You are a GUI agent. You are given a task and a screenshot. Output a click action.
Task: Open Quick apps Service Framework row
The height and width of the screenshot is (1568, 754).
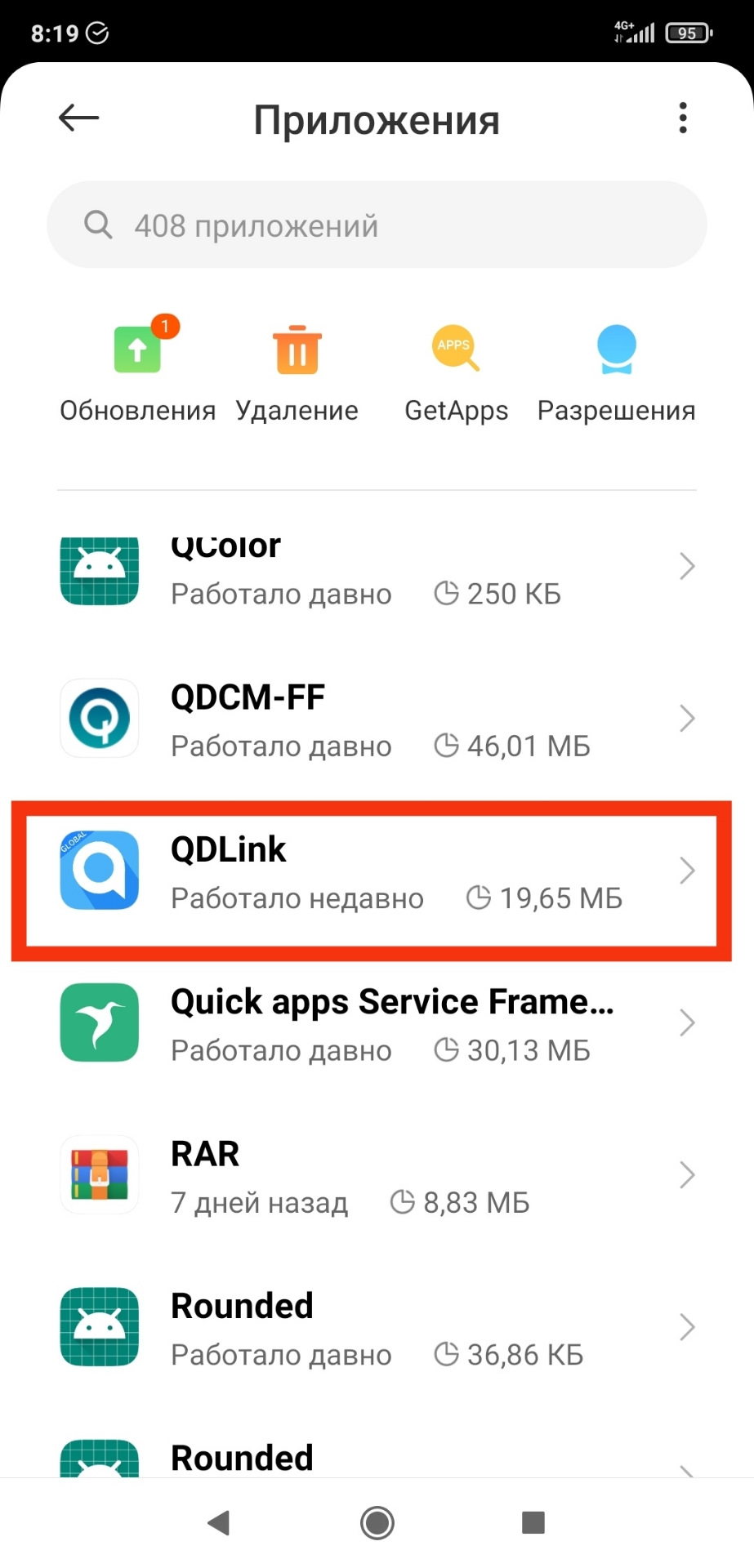coord(377,1023)
